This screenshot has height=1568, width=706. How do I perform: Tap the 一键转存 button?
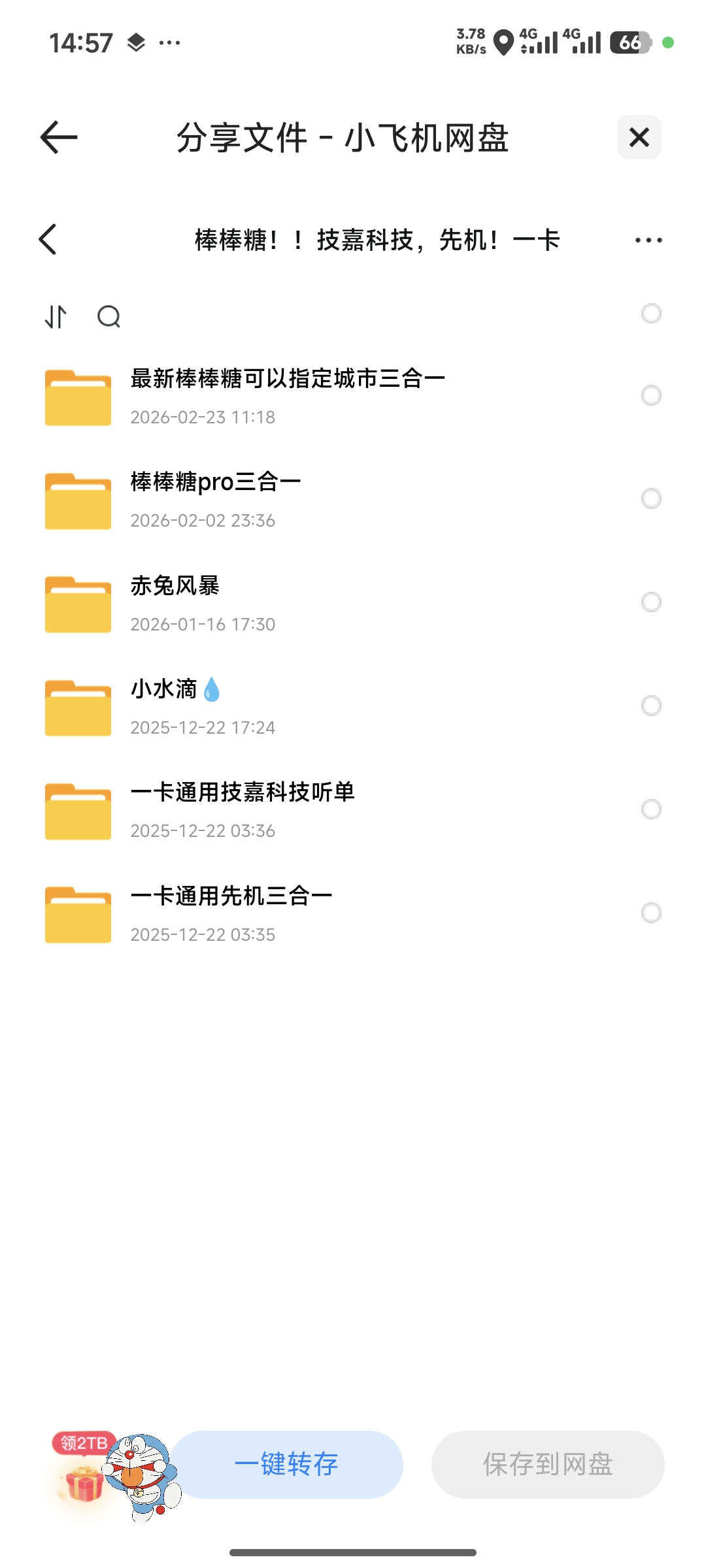click(x=286, y=1464)
